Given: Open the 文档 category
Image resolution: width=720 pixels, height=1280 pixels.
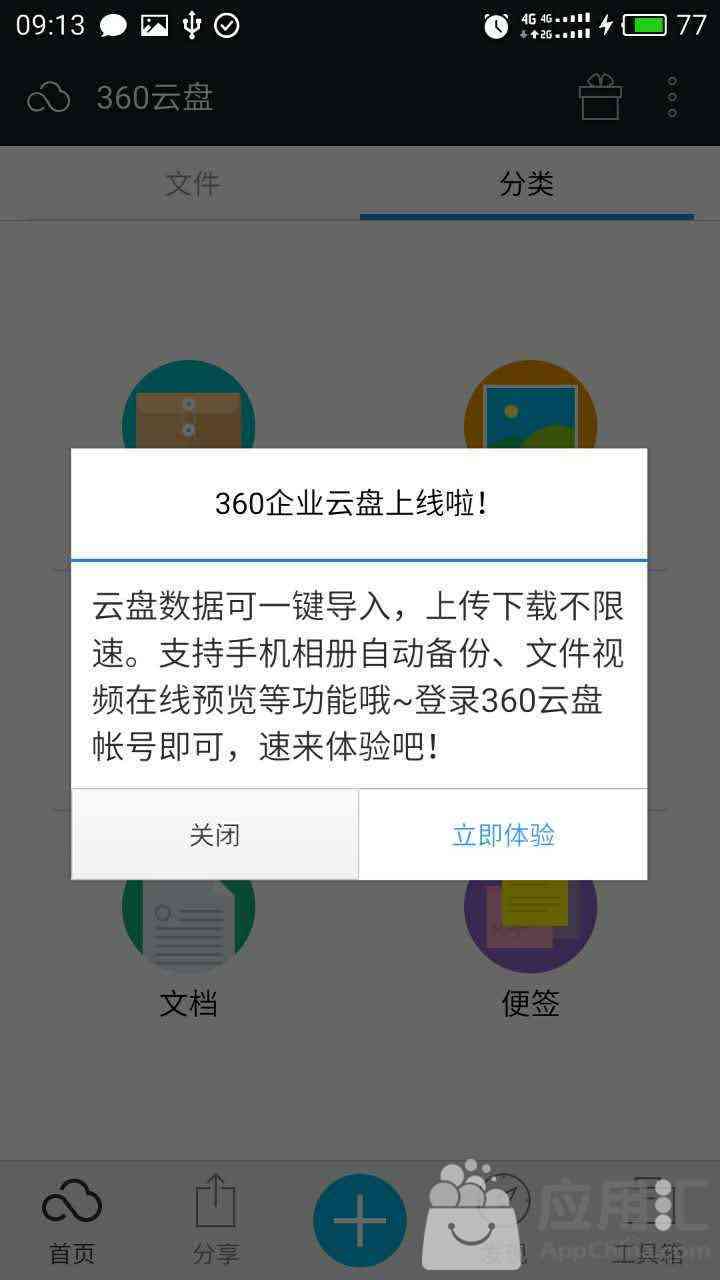Looking at the screenshot, I should (188, 940).
